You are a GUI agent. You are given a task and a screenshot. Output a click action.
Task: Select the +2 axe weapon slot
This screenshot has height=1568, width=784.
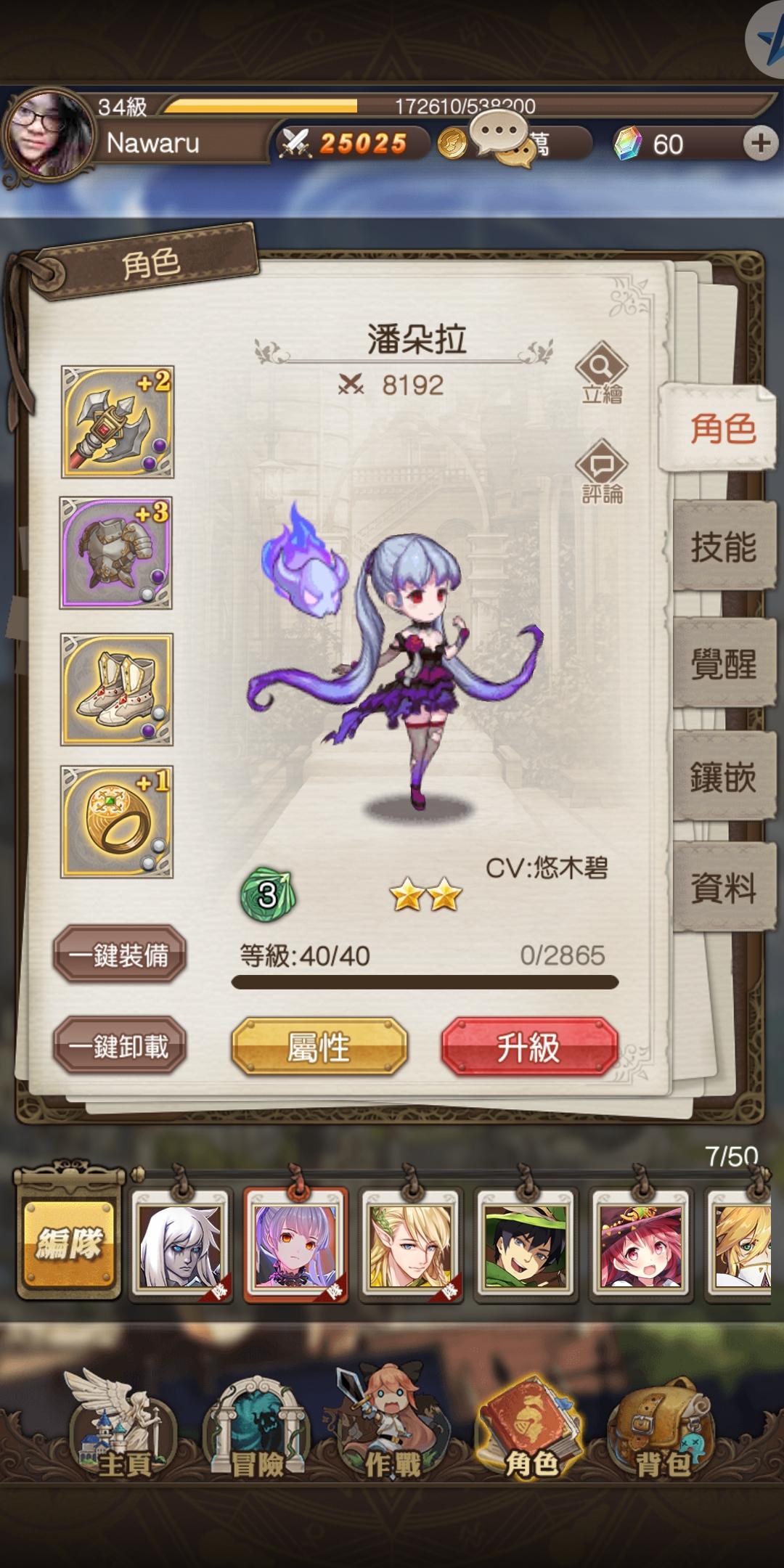click(x=117, y=422)
